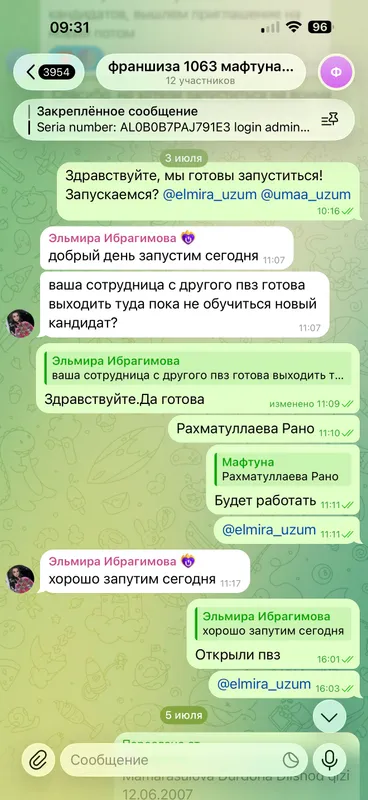Focus the Сообщение text field
This screenshot has height=800, width=368.
[174, 760]
